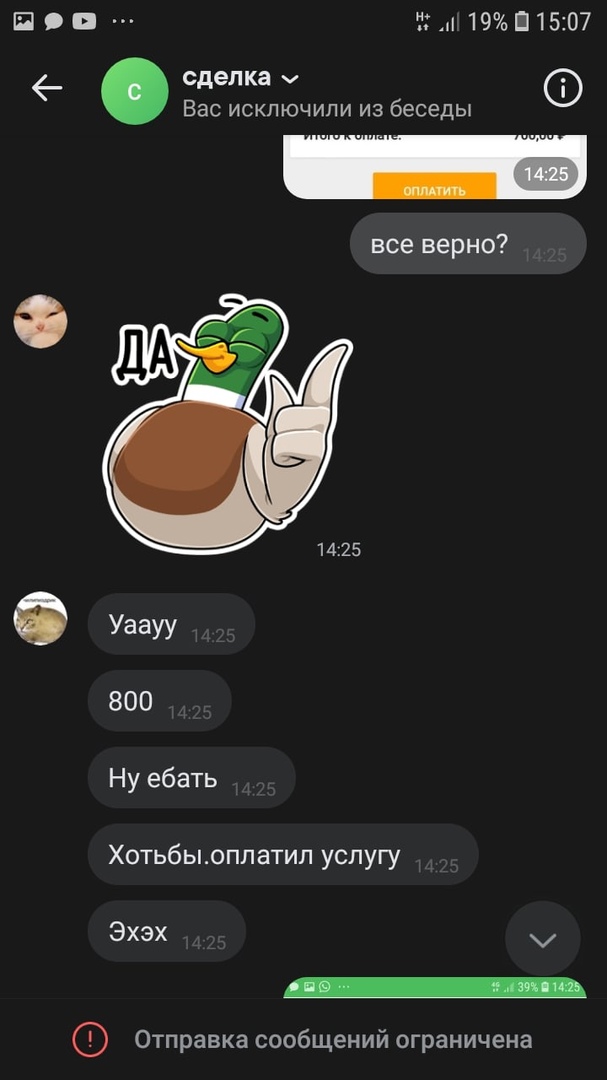
Task: Jump to latest messages with the down-arrow button
Action: coord(542,939)
